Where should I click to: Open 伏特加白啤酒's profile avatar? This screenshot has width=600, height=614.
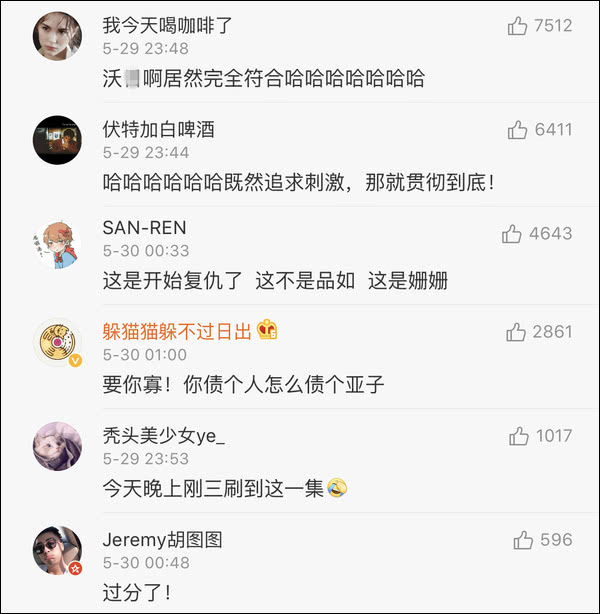(x=57, y=139)
